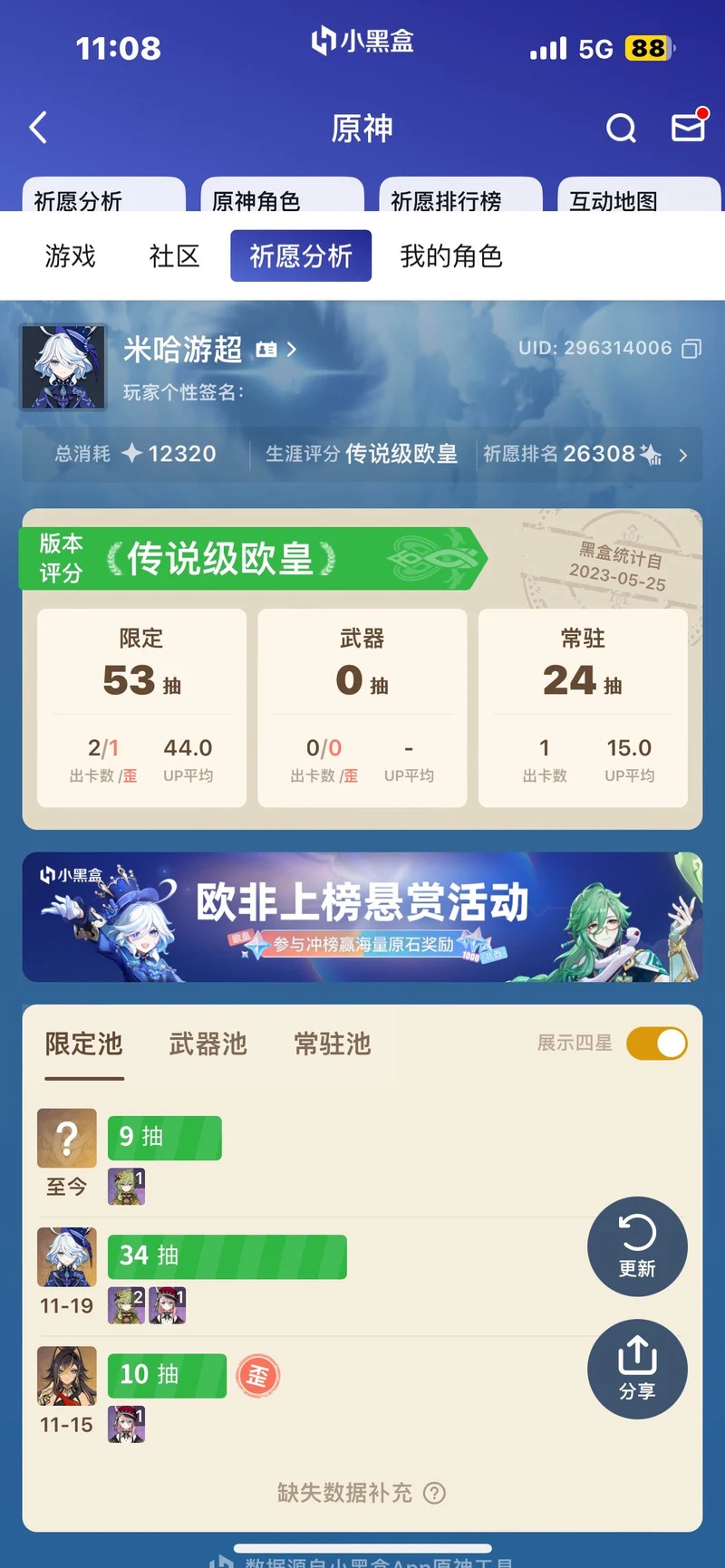The width and height of the screenshot is (725, 1568).
Task: View 祈愿排名 ranking details
Action: (x=585, y=454)
